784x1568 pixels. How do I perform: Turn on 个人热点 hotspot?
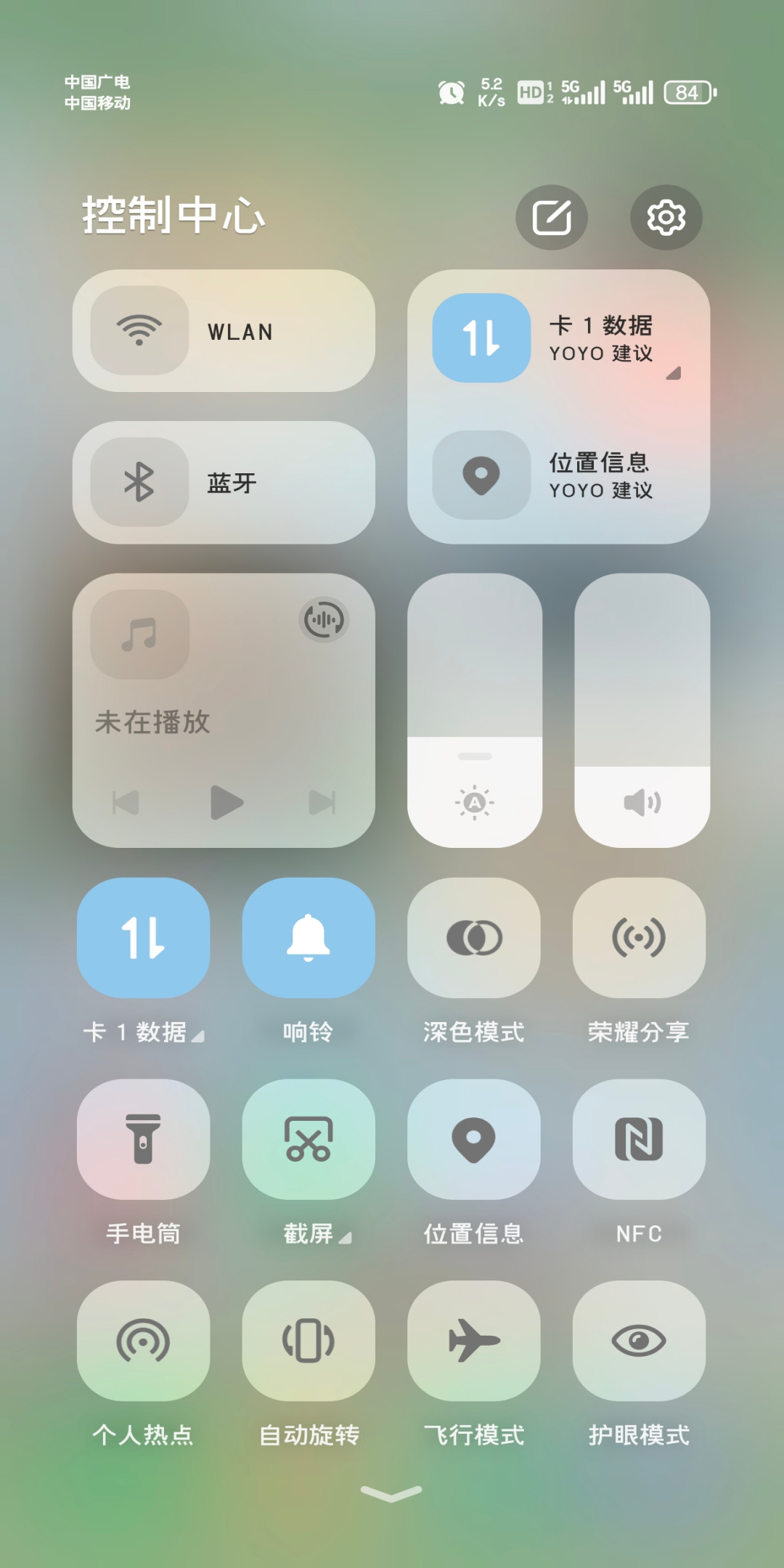pyautogui.click(x=144, y=1340)
